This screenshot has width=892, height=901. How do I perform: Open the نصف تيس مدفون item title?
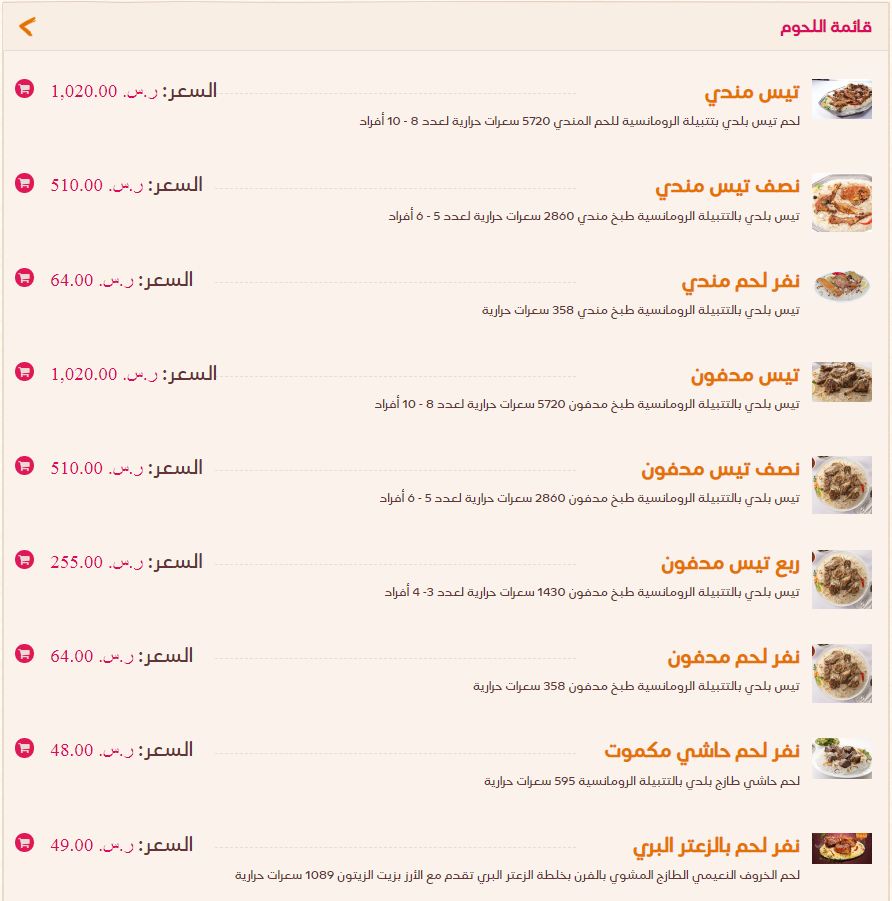(x=720, y=470)
